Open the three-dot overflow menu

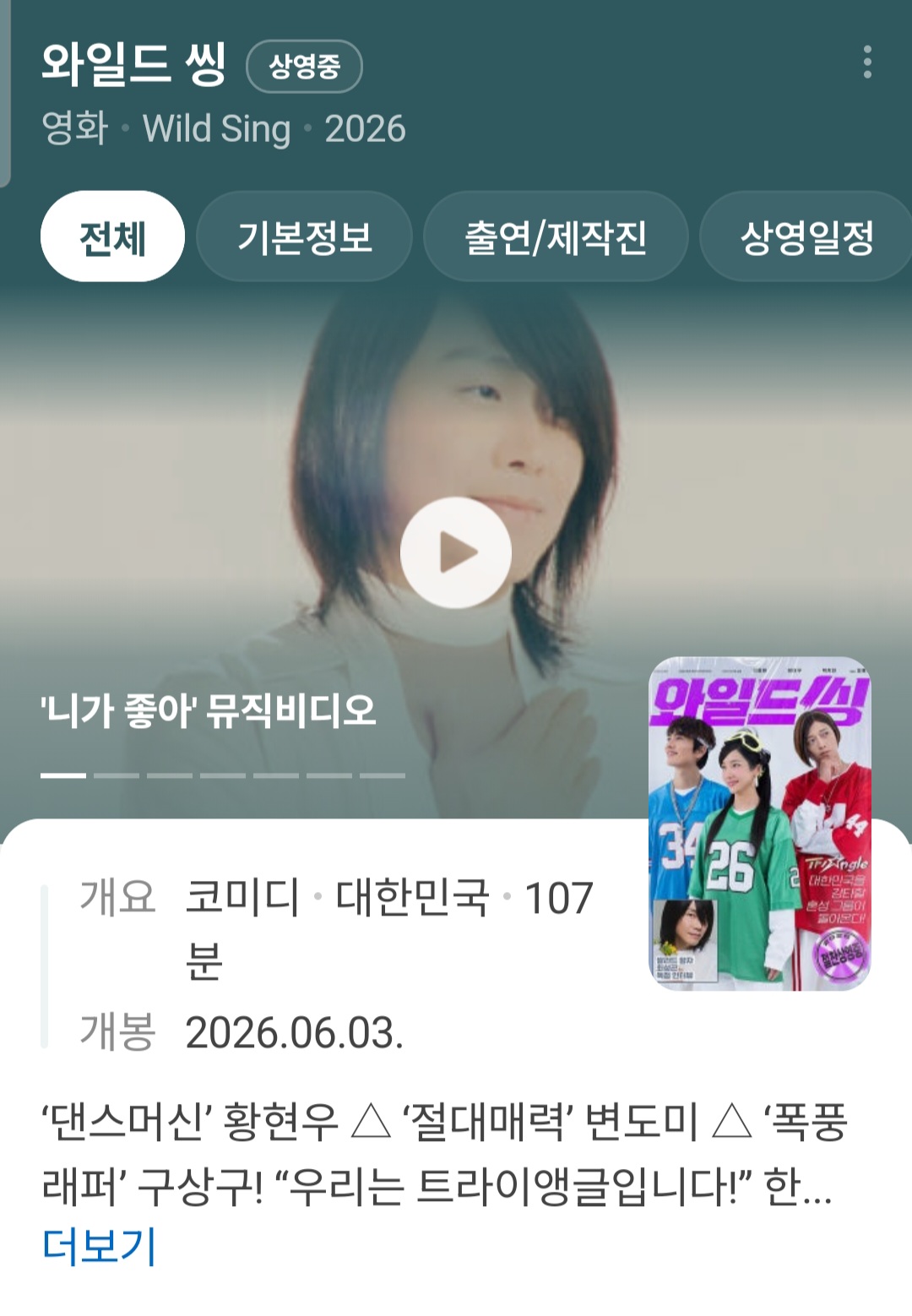click(x=867, y=63)
